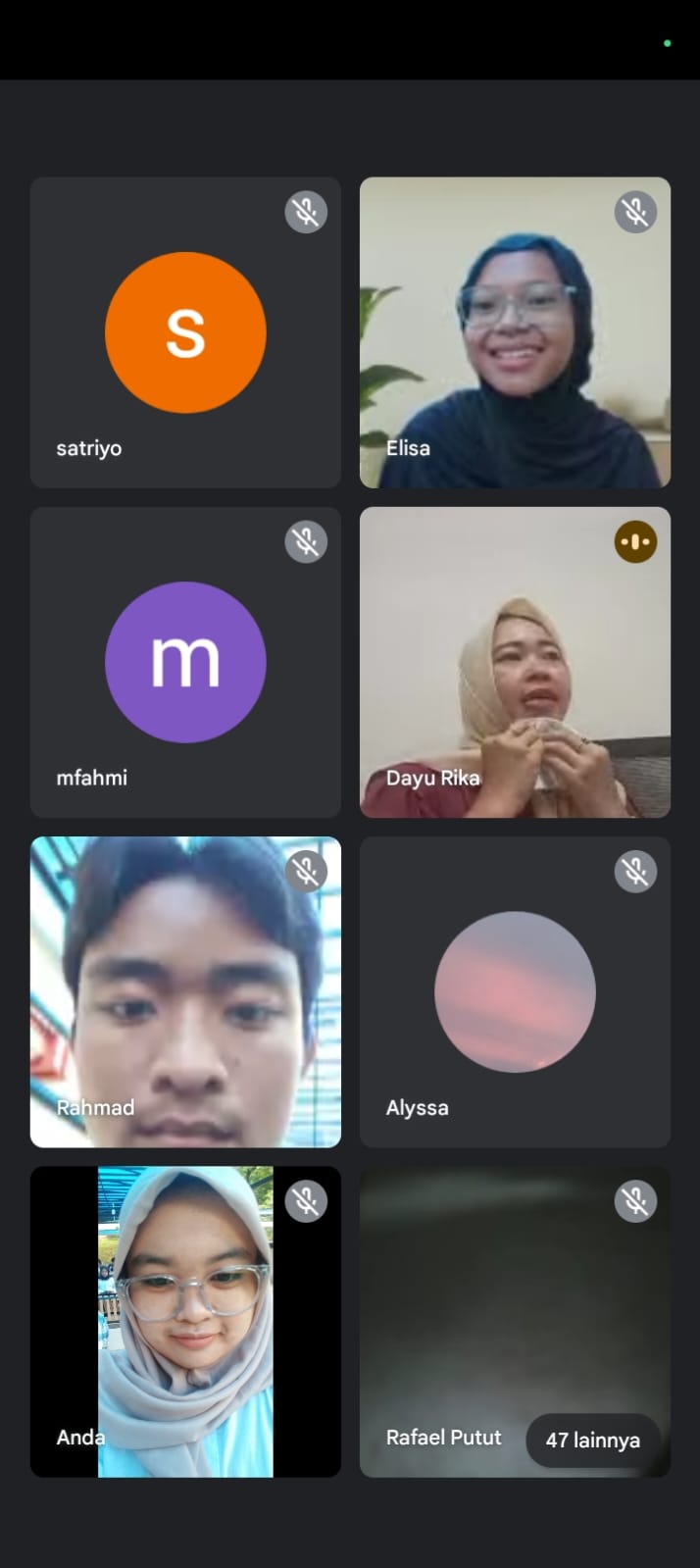This screenshot has width=700, height=1568.
Task: Tap your own Anda video tile
Action: click(185, 1321)
